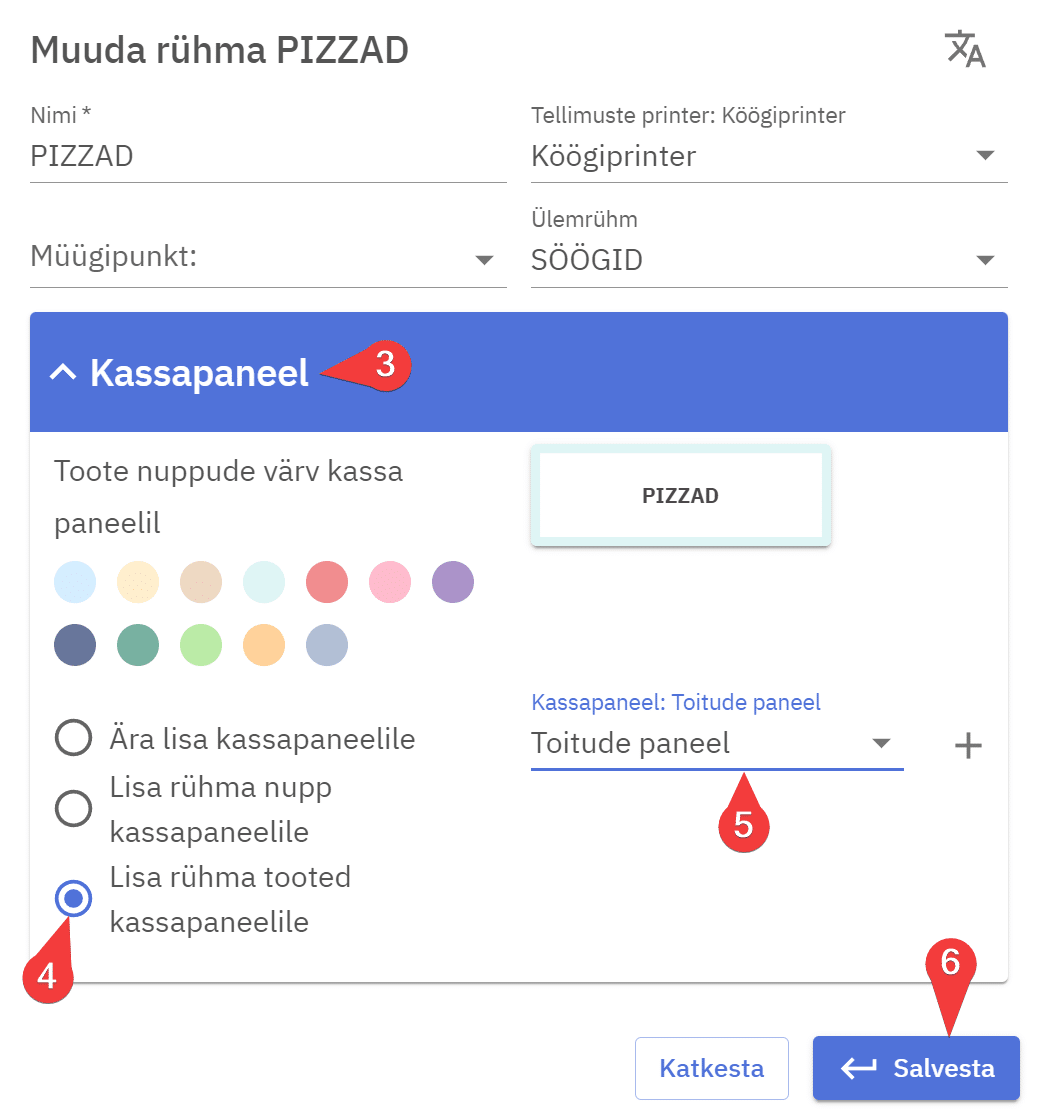Add a new kassapaneel with plus icon
This screenshot has height=1120, width=1043.
tap(968, 745)
